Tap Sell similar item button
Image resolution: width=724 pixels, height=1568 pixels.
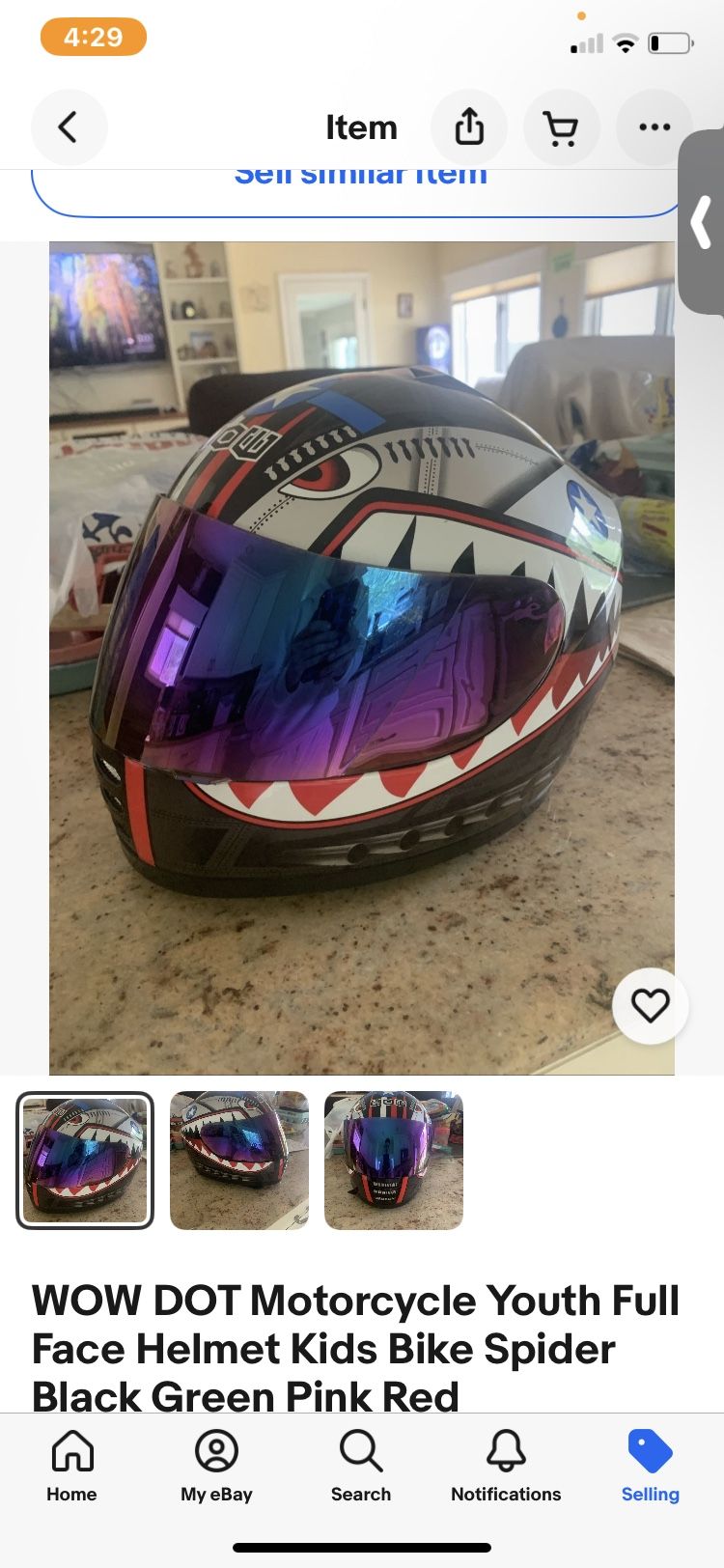click(359, 189)
